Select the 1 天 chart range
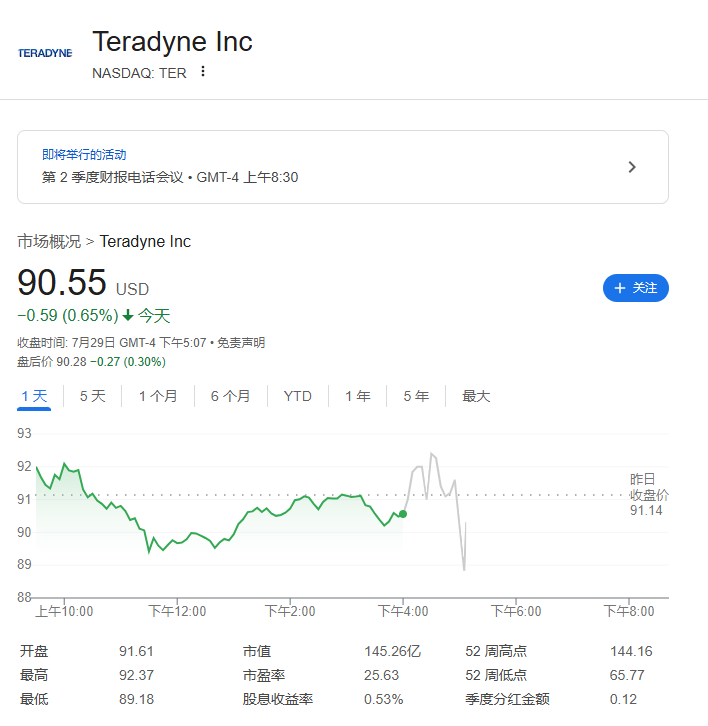The width and height of the screenshot is (708, 726). tap(35, 396)
